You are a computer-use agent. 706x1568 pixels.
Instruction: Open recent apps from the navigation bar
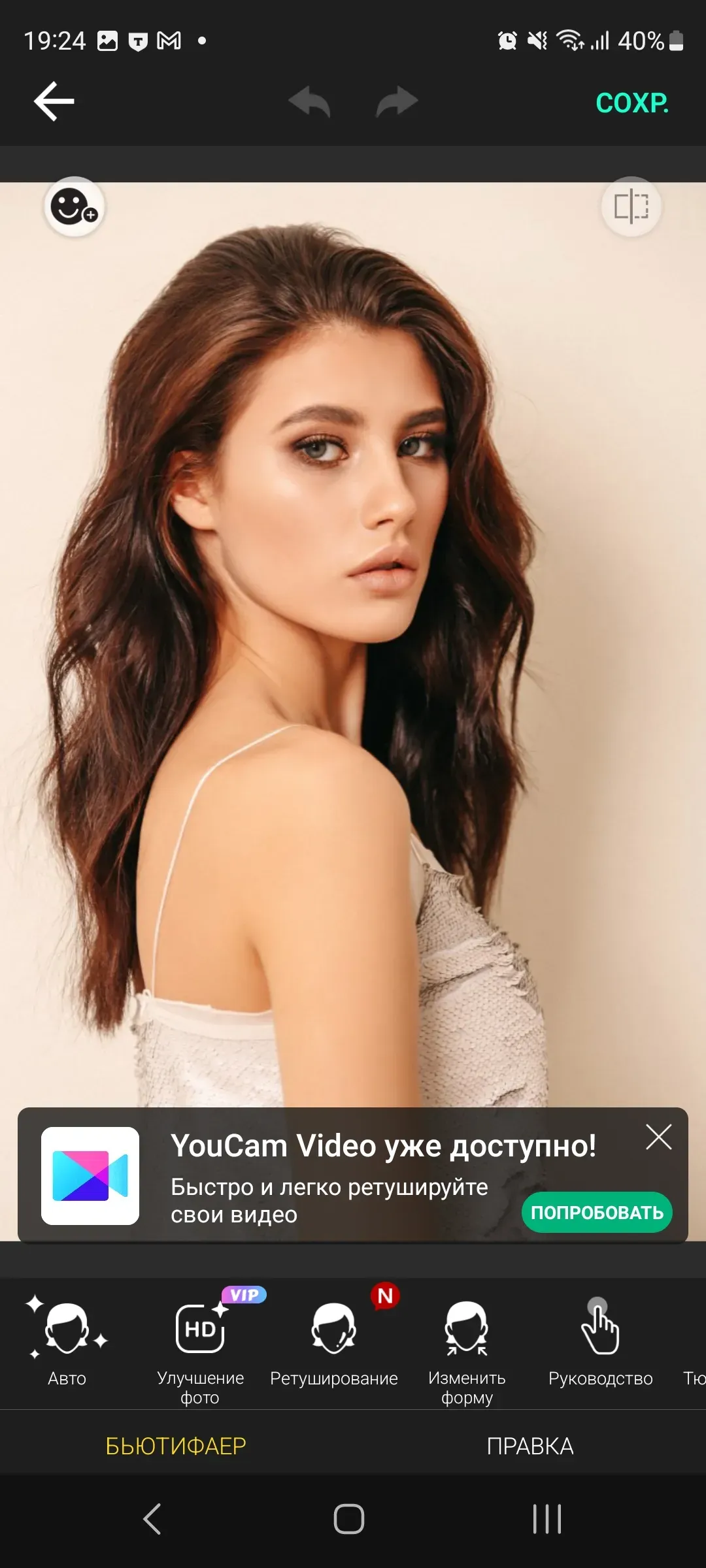point(546,1519)
